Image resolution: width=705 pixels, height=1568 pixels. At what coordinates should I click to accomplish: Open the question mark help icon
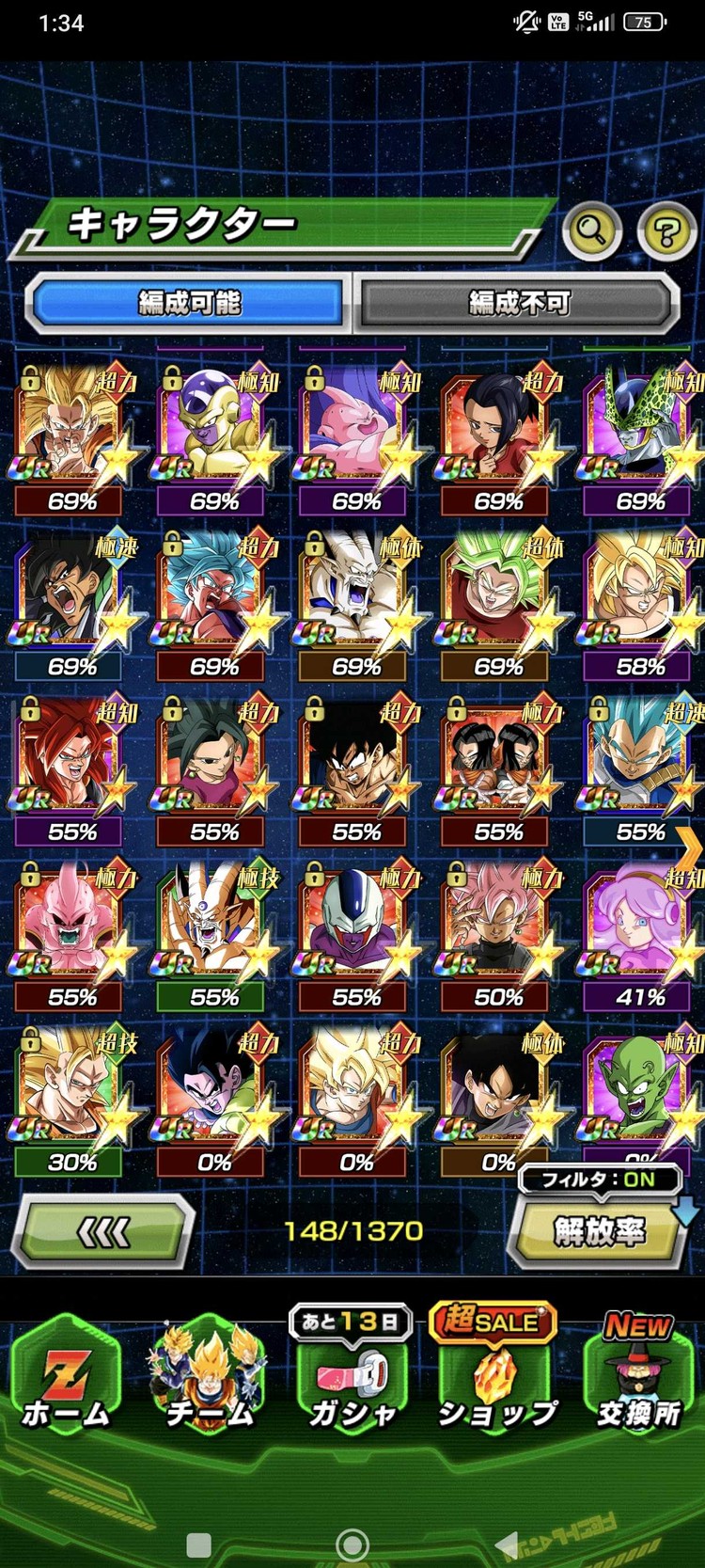(x=666, y=230)
